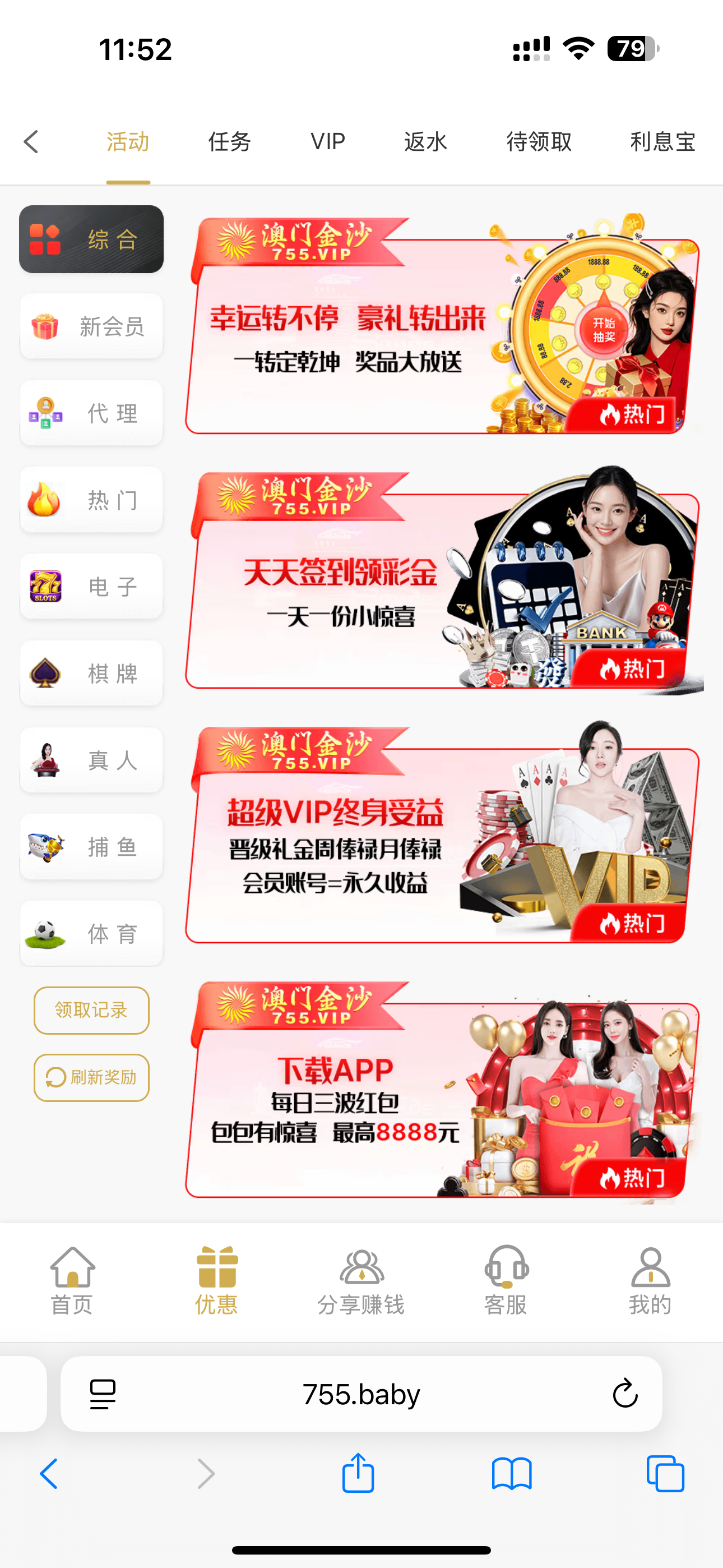Image resolution: width=723 pixels, height=1568 pixels.
Task: Open the 利息宝 tab
Action: coord(662,142)
